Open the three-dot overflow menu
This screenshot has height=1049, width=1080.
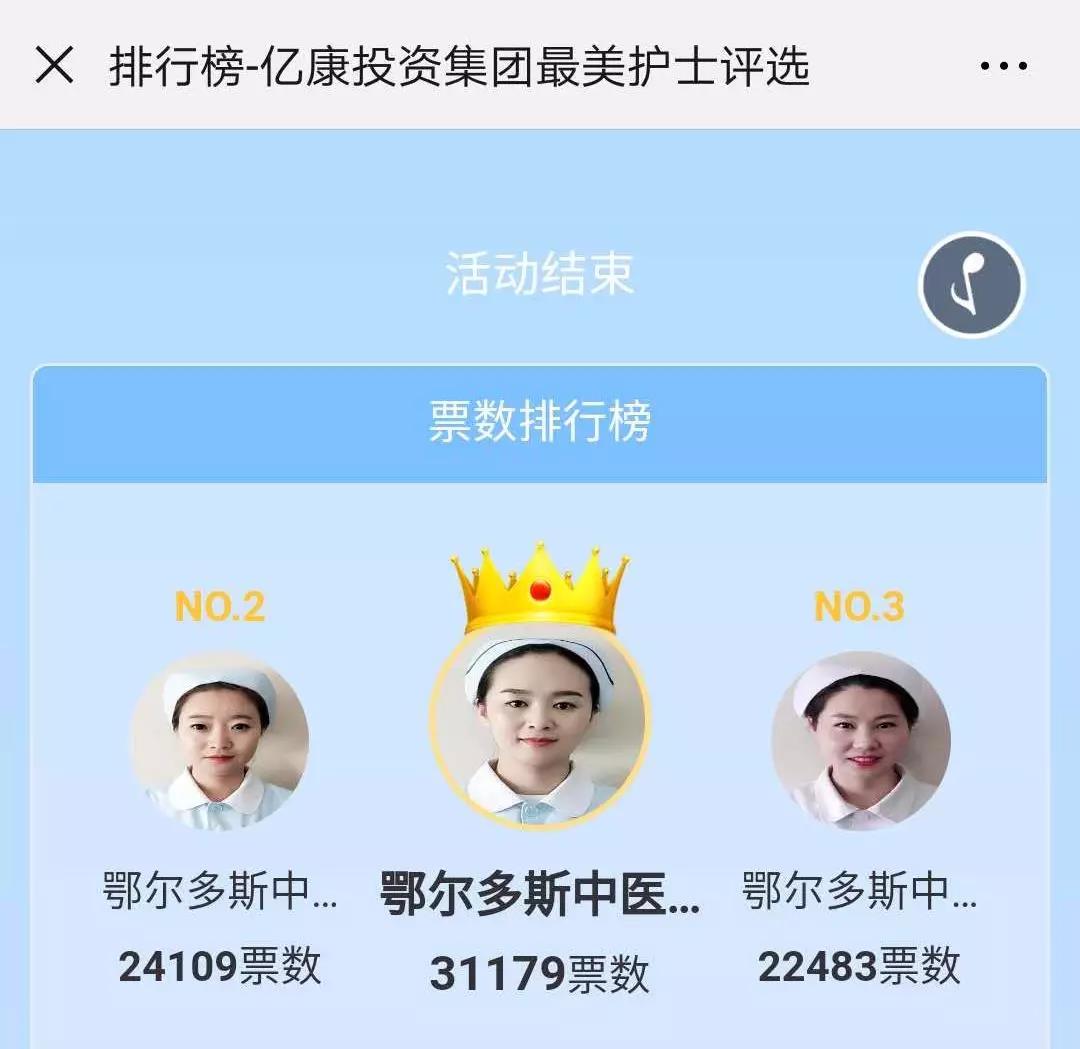coord(1003,66)
